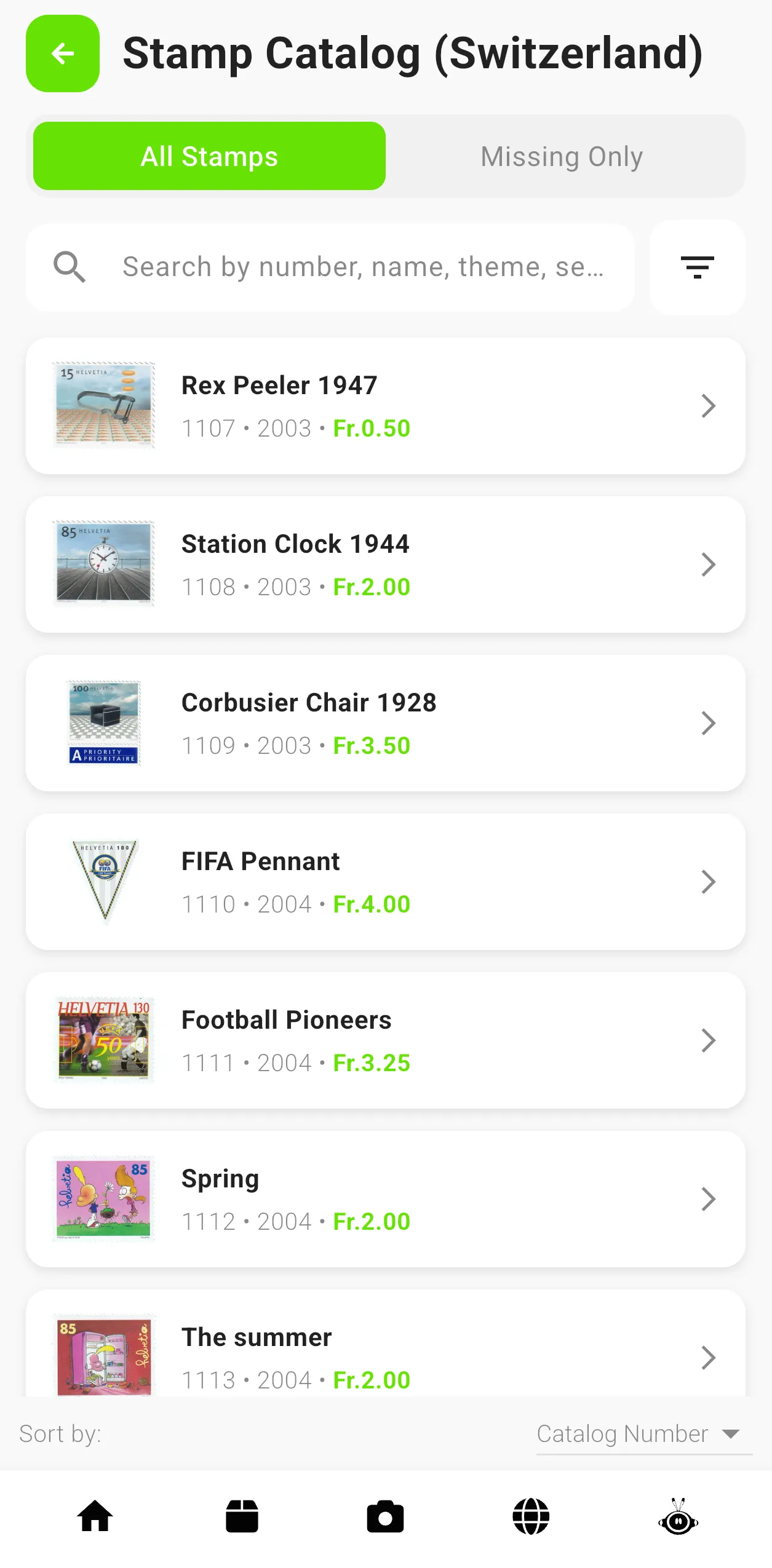Open the Home screen from bottom navigation
Viewport: 772px width, 1568px height.
point(96,1516)
